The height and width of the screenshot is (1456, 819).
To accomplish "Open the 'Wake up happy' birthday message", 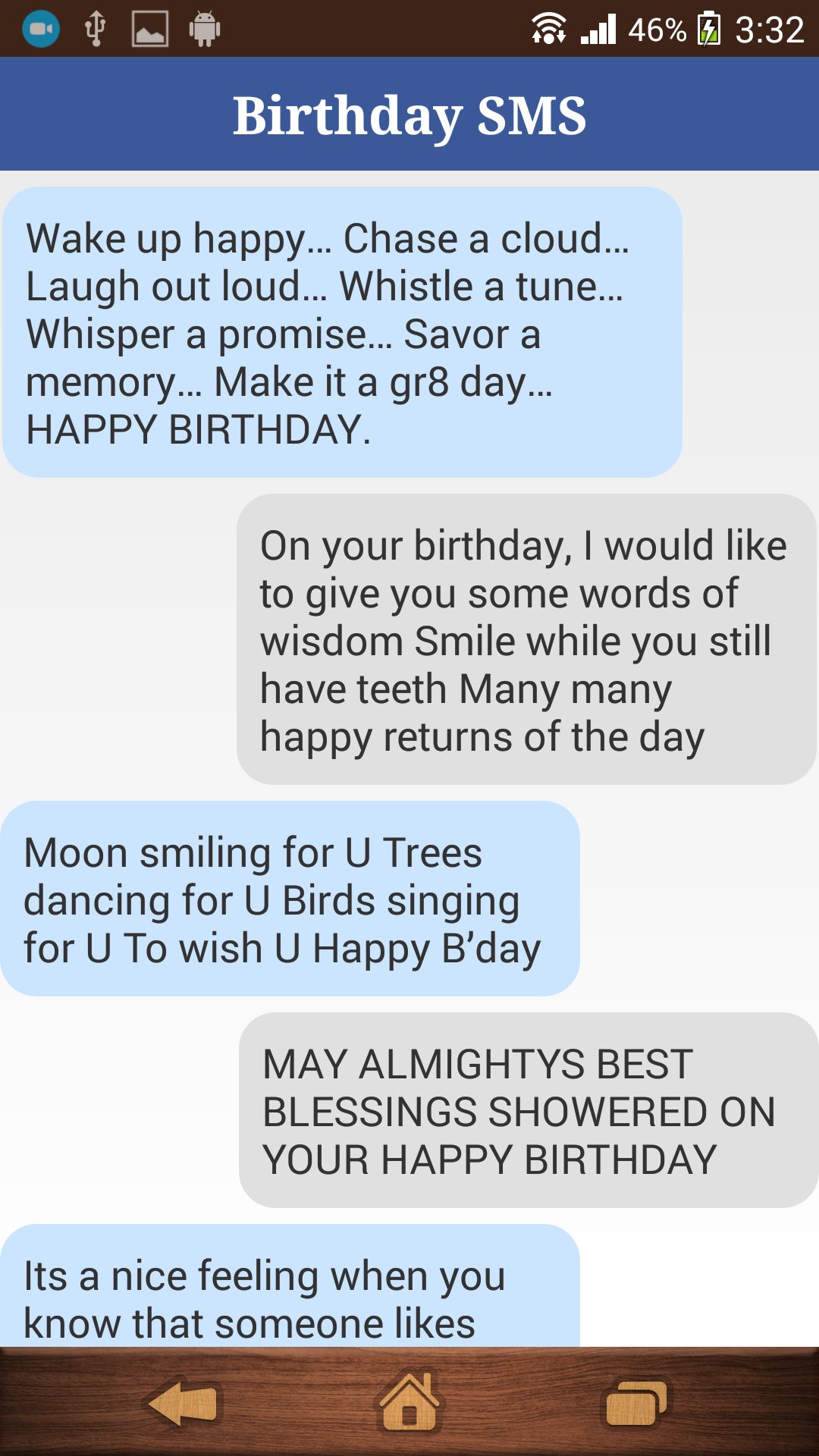I will click(x=342, y=332).
